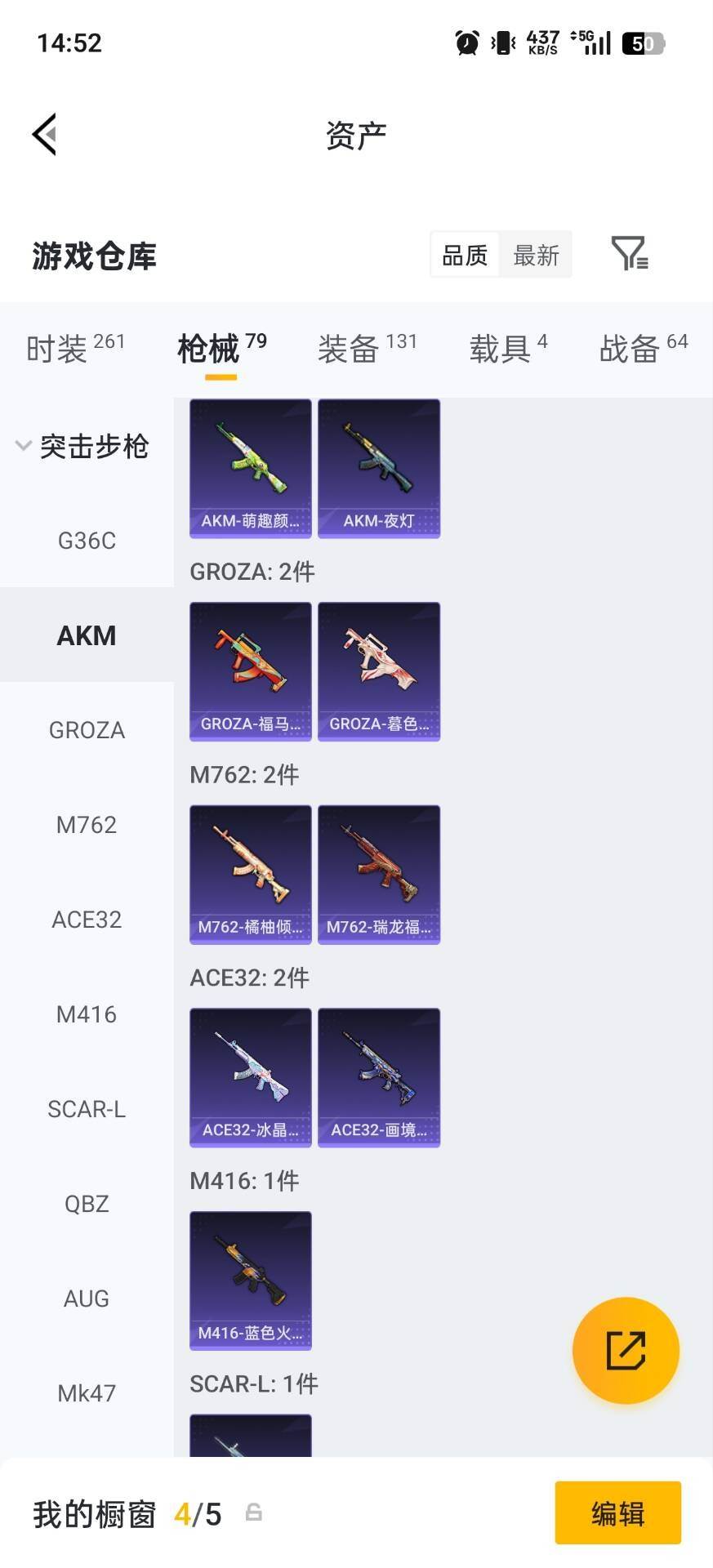The width and height of the screenshot is (713, 1568).
Task: Select SCAR-L in the weapon sidebar
Action: 87,1108
